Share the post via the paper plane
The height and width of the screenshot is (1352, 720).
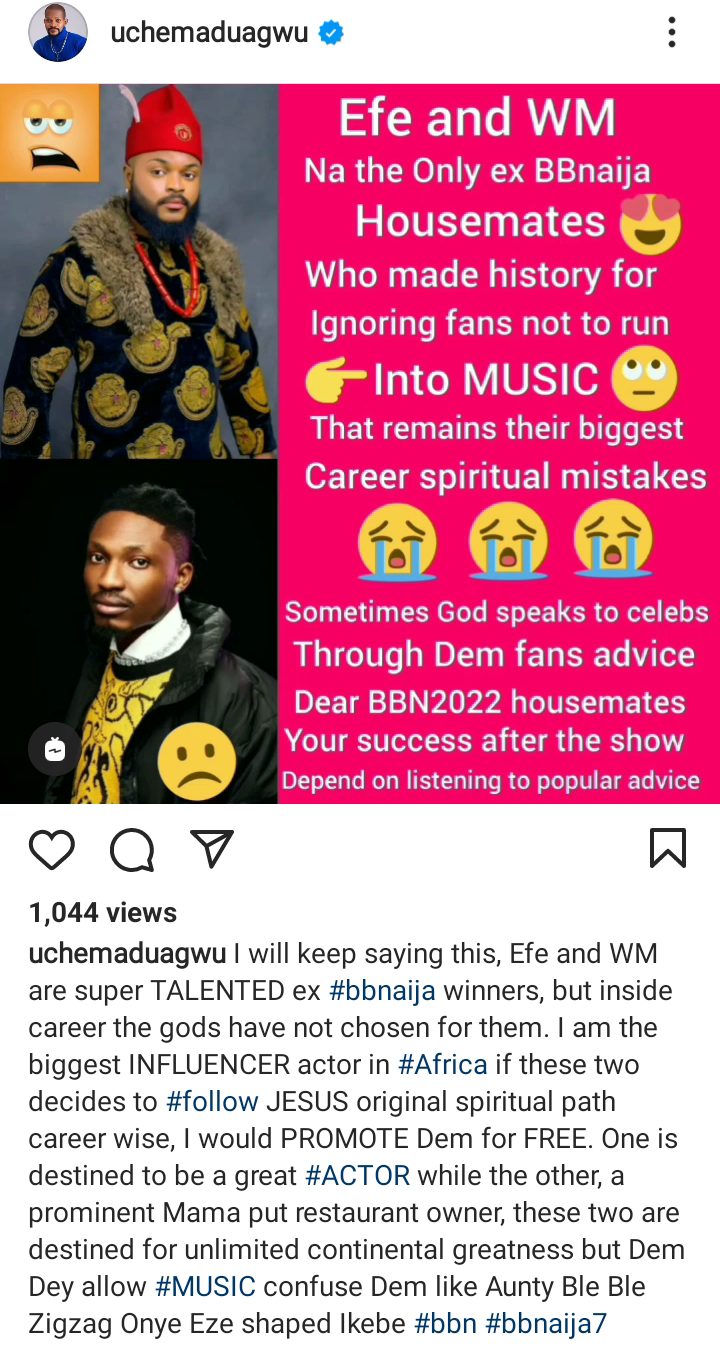pyautogui.click(x=211, y=849)
